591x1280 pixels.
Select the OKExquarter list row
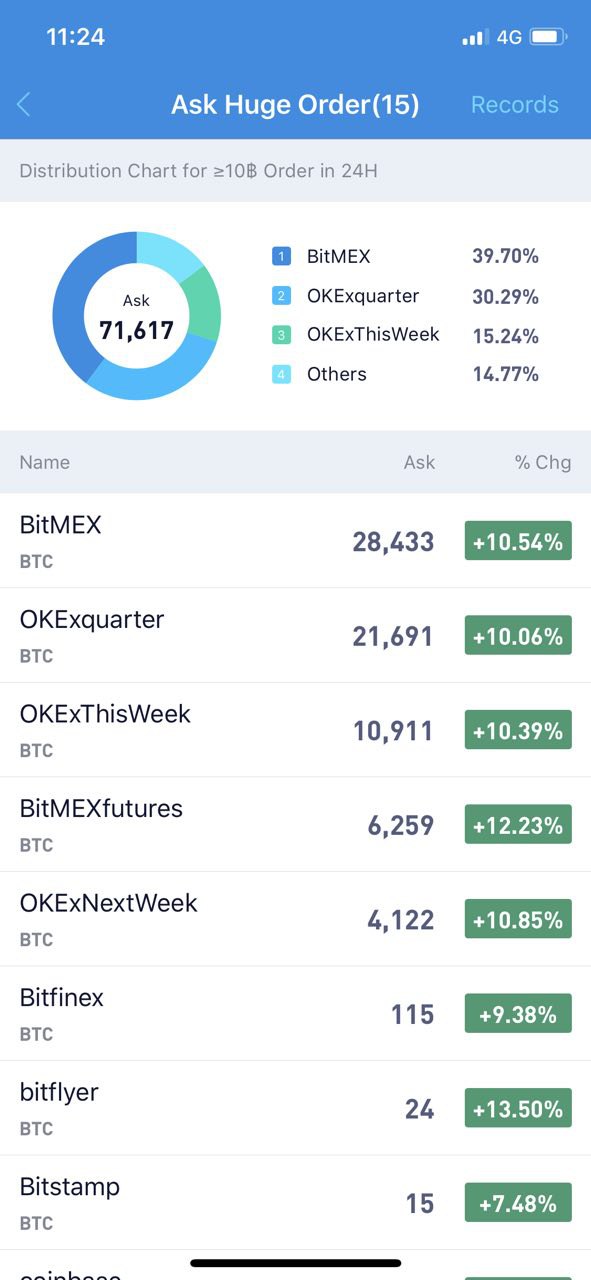pyautogui.click(x=295, y=635)
